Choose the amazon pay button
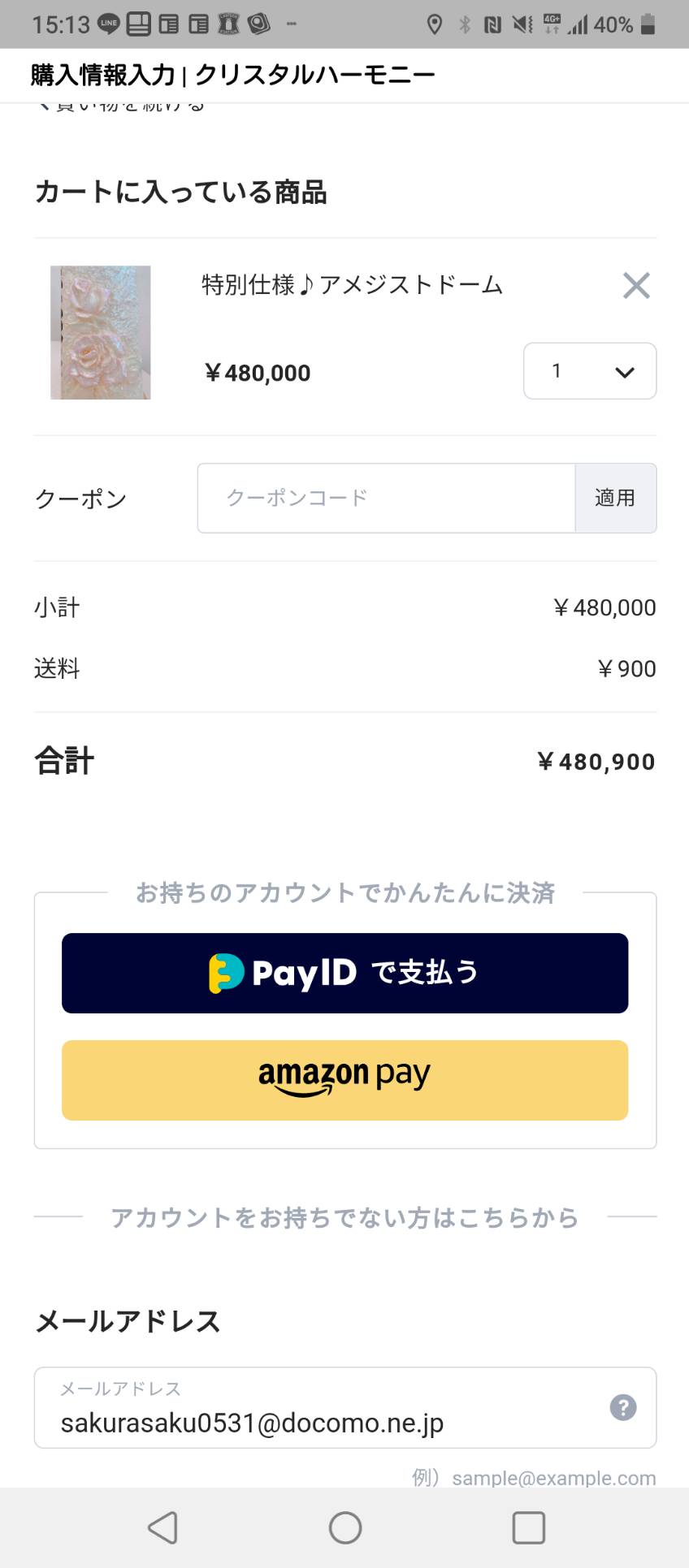The width and height of the screenshot is (689, 1568). [344, 1080]
